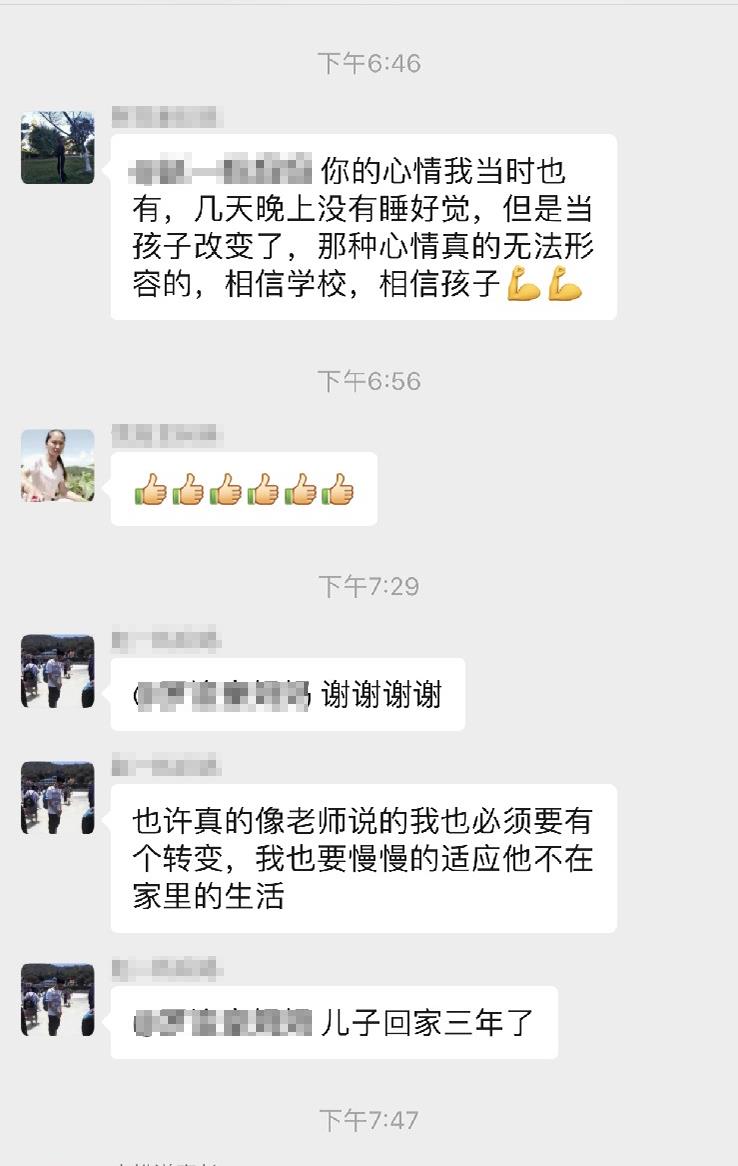
Task: Open the avatar beside the "也许真的像老师说的" message
Action: pyautogui.click(x=58, y=798)
